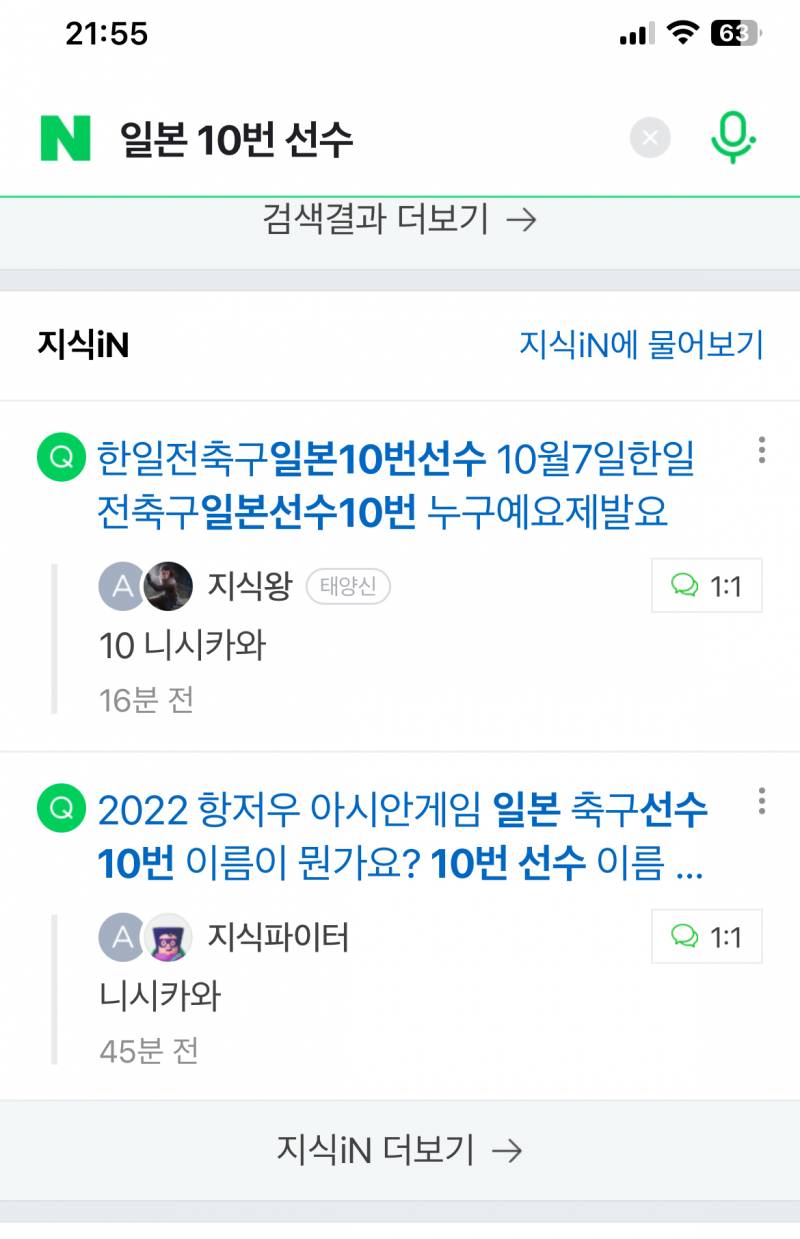This screenshot has height=1239, width=800.
Task: Clear the search query using the X icon
Action: click(650, 137)
